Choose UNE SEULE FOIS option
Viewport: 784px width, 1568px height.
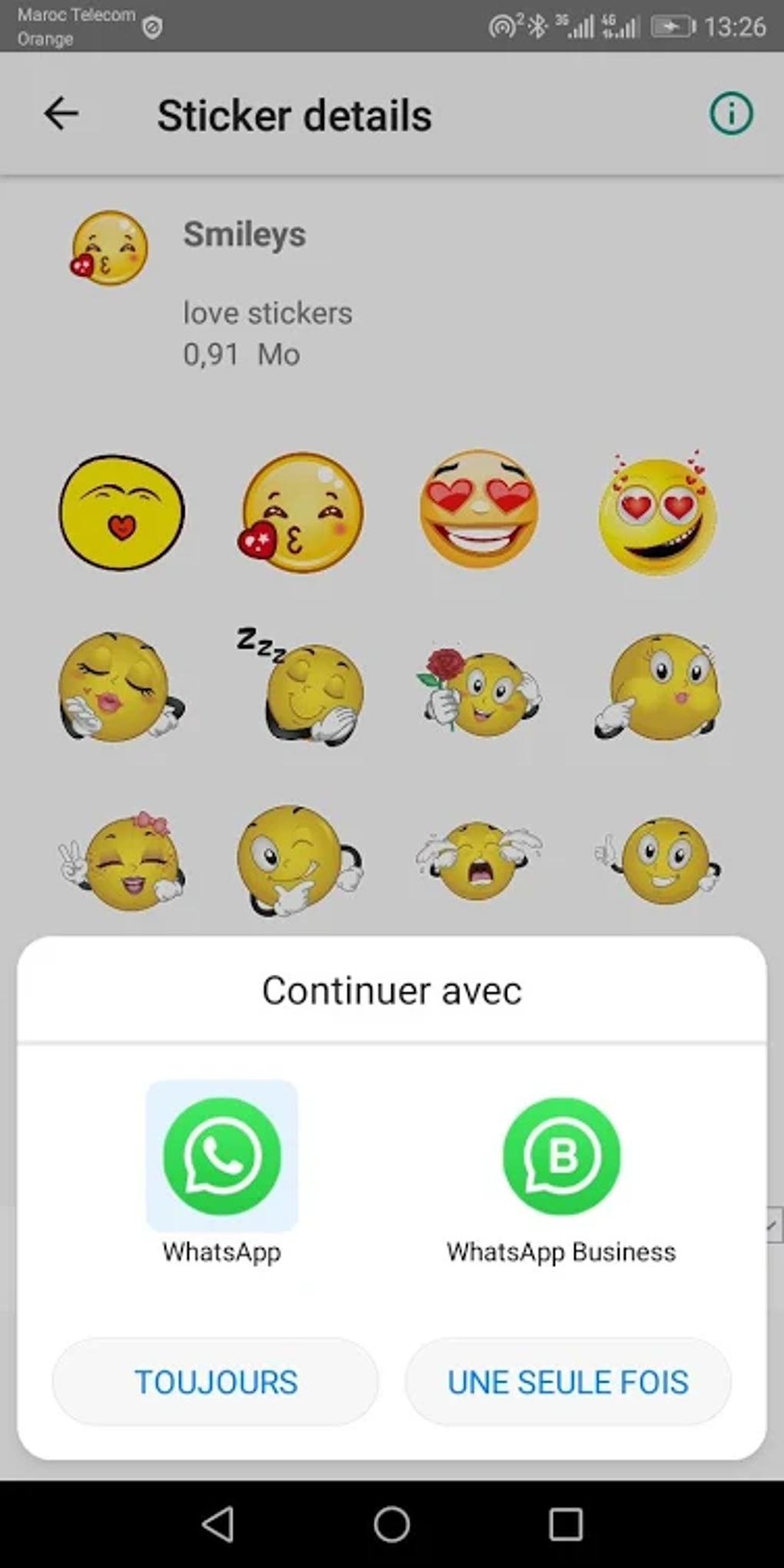tap(567, 1381)
